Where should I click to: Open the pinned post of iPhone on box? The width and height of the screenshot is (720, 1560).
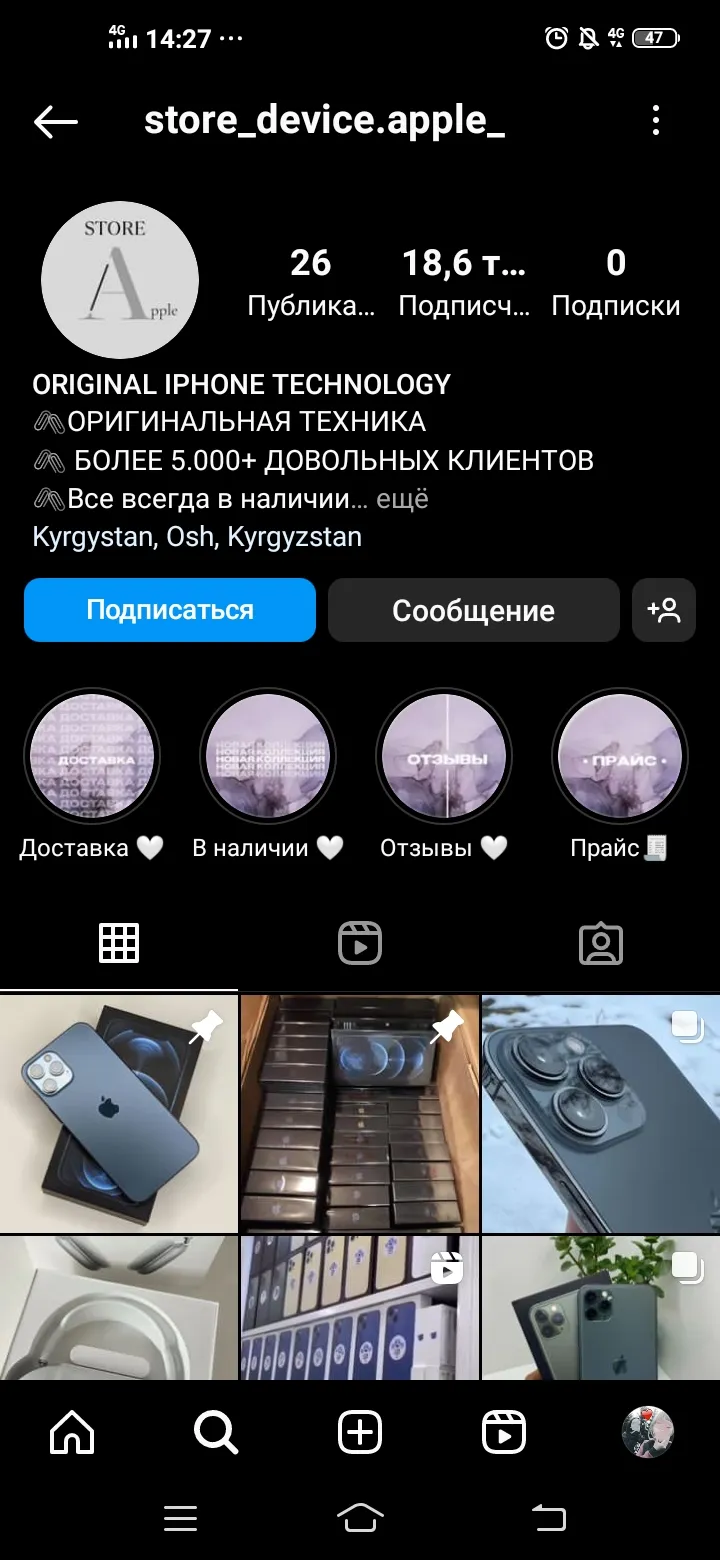click(x=119, y=1113)
